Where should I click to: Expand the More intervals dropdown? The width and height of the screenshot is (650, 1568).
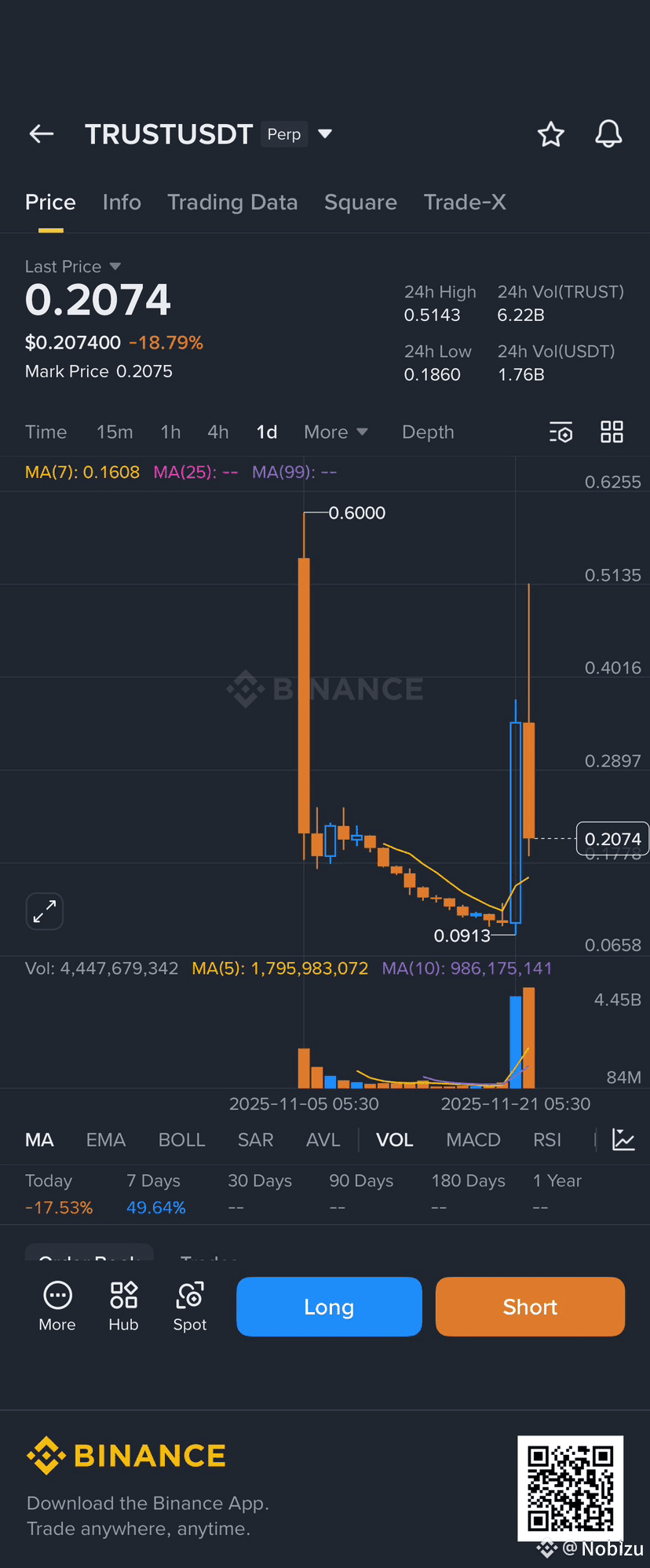[x=336, y=432]
